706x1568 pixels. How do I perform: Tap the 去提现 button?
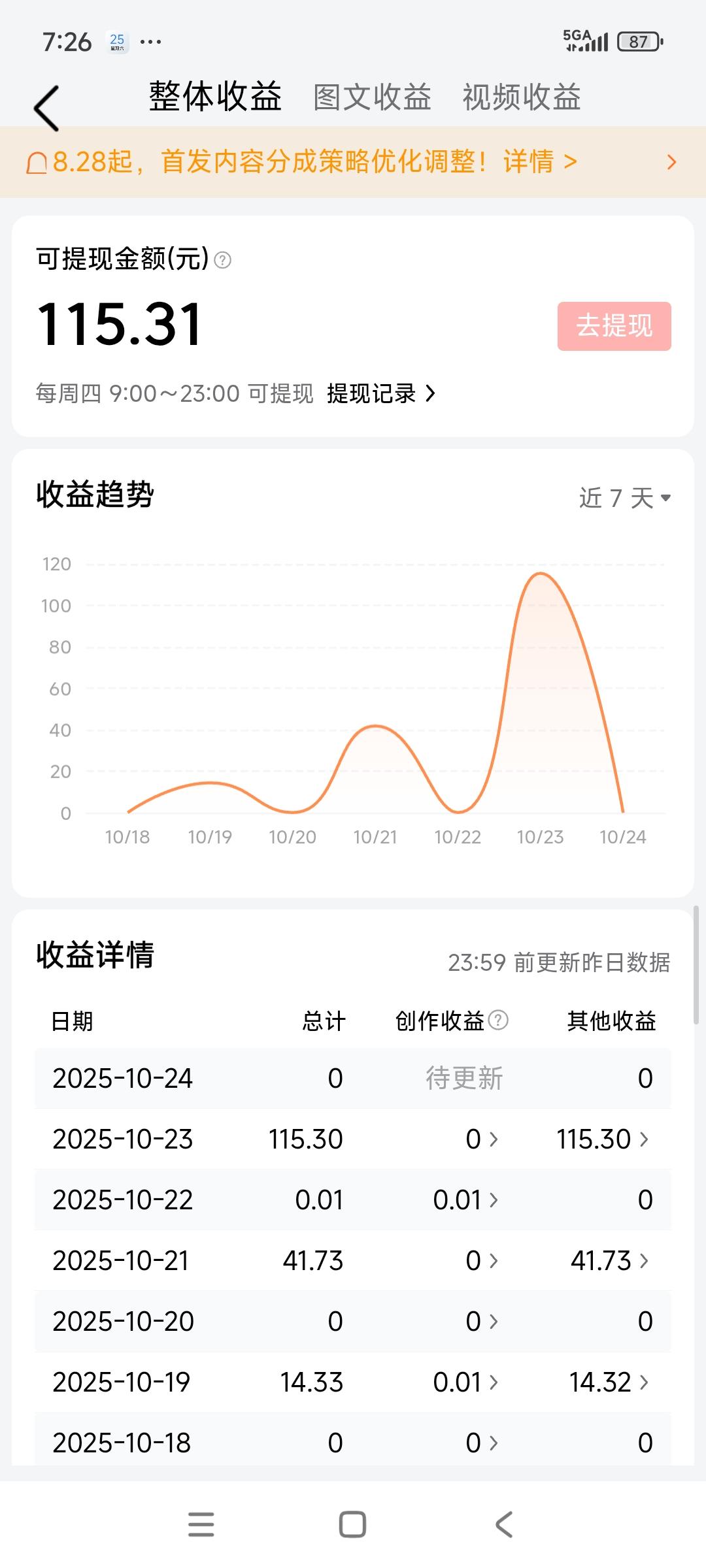pyautogui.click(x=614, y=326)
